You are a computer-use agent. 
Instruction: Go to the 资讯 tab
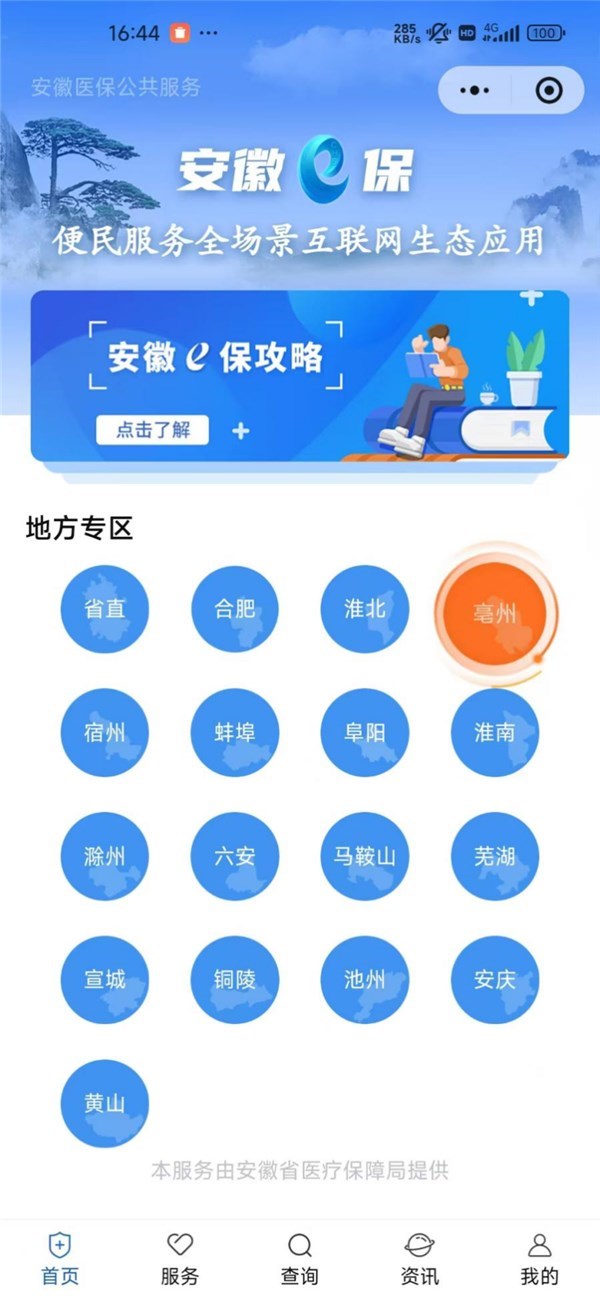(419, 1258)
